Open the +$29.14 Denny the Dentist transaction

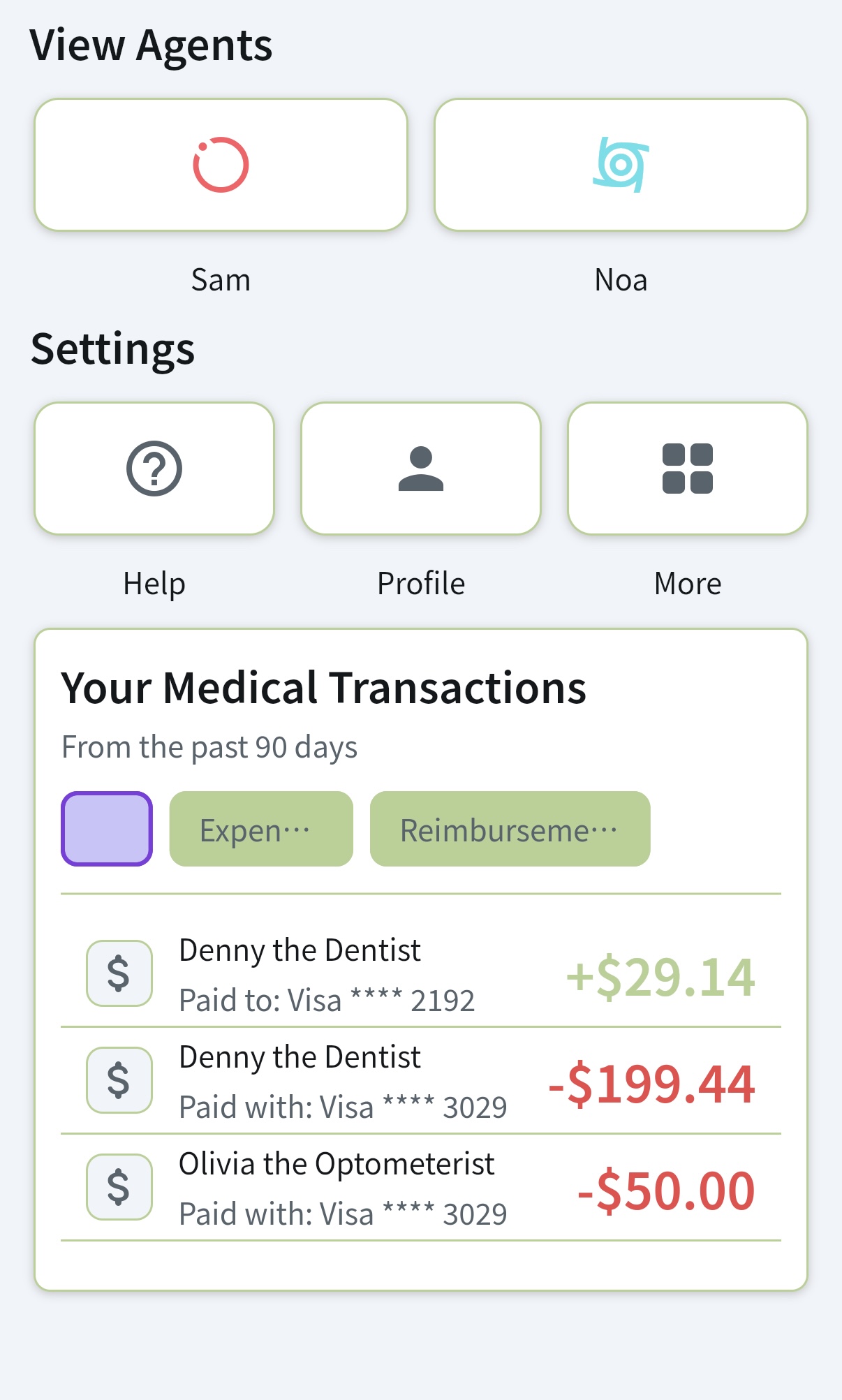click(x=420, y=974)
